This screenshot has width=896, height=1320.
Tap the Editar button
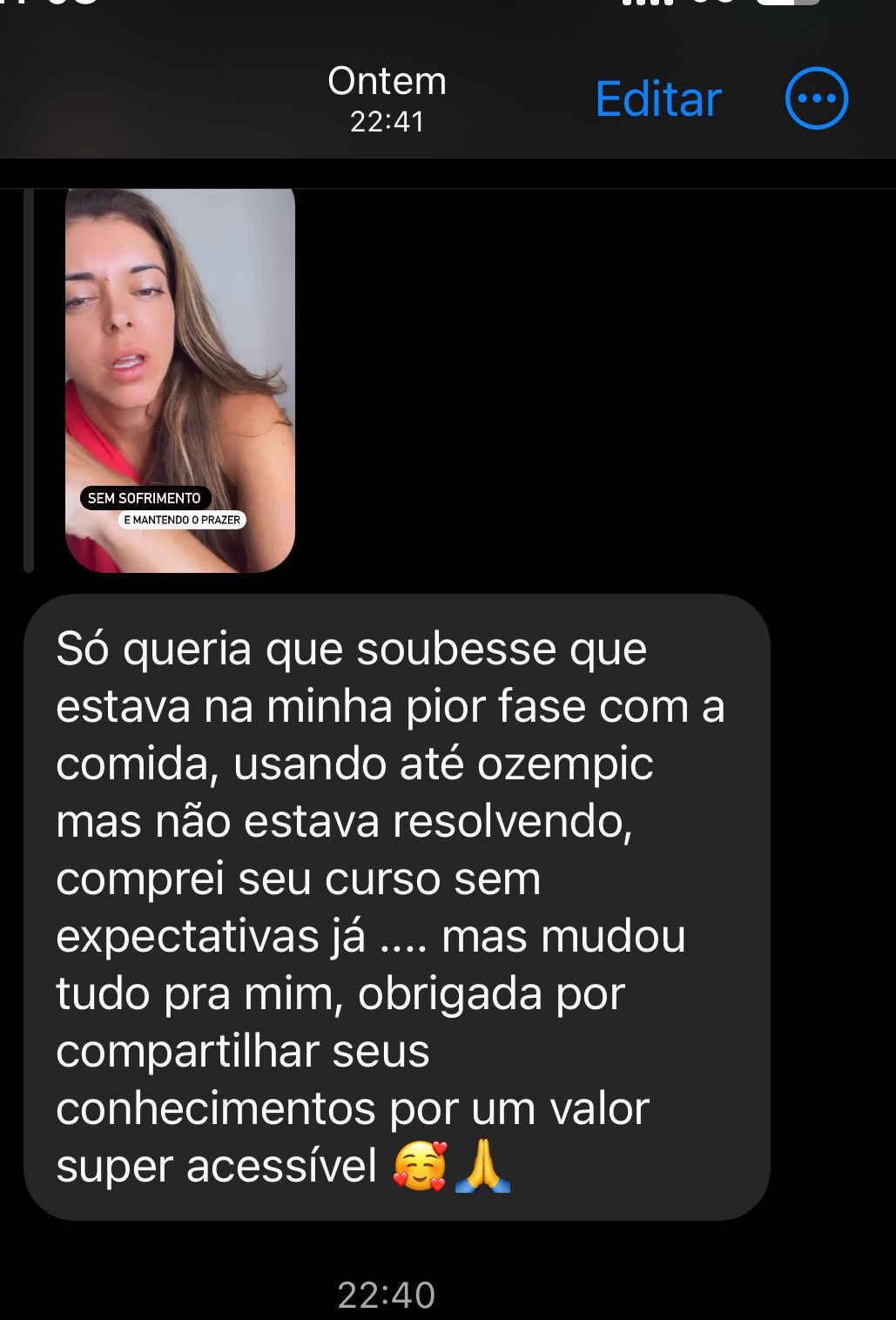click(658, 99)
